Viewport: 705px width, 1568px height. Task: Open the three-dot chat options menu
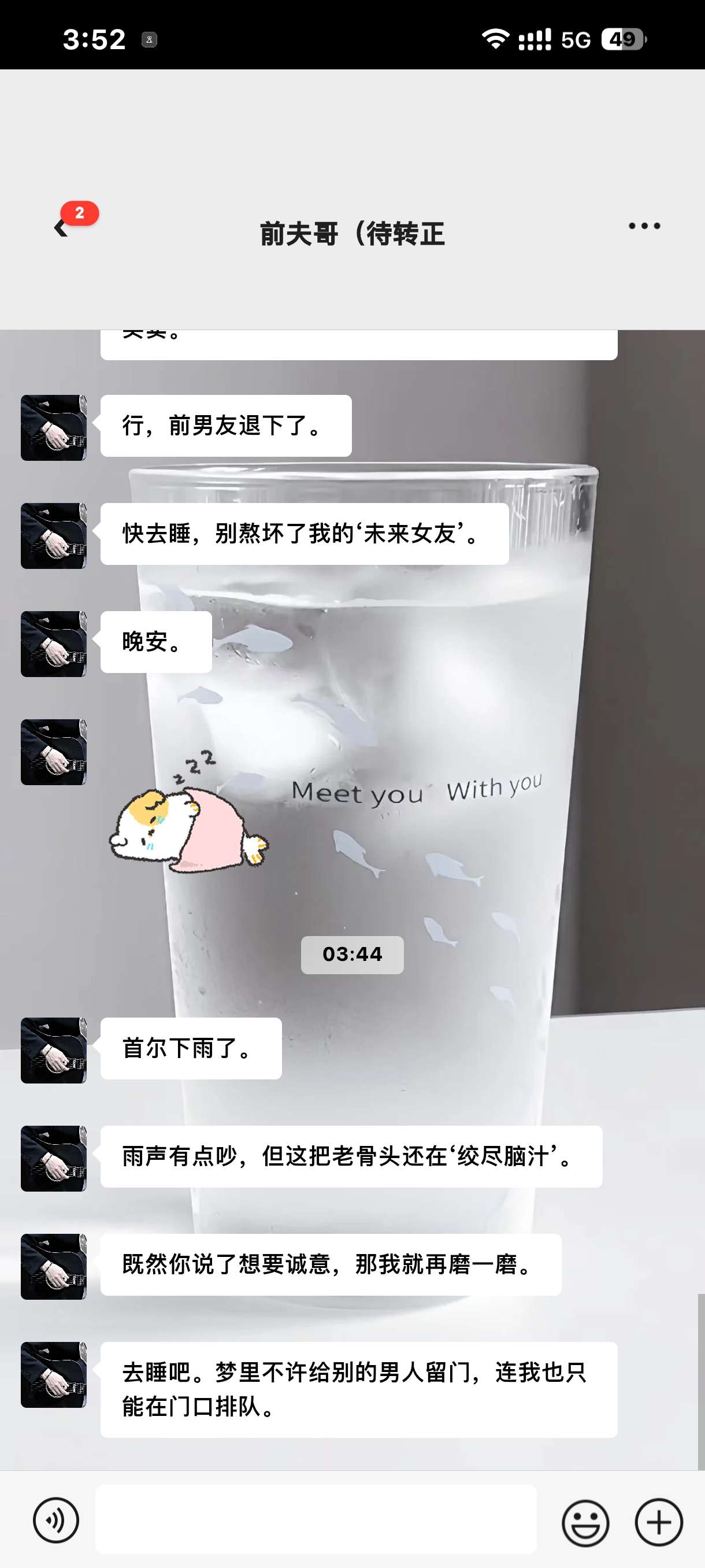pos(644,226)
